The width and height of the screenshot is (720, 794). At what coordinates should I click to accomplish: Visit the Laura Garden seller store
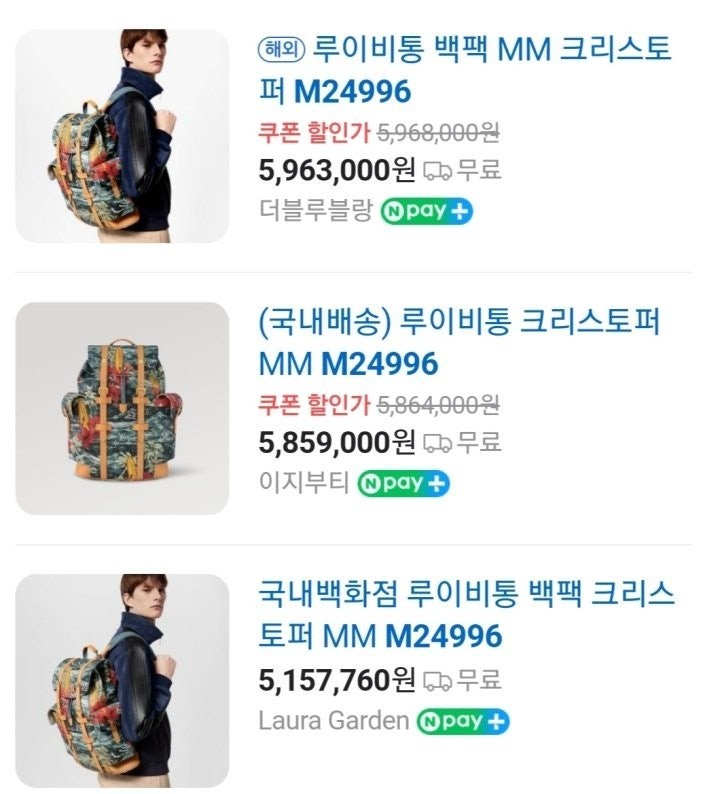click(333, 720)
